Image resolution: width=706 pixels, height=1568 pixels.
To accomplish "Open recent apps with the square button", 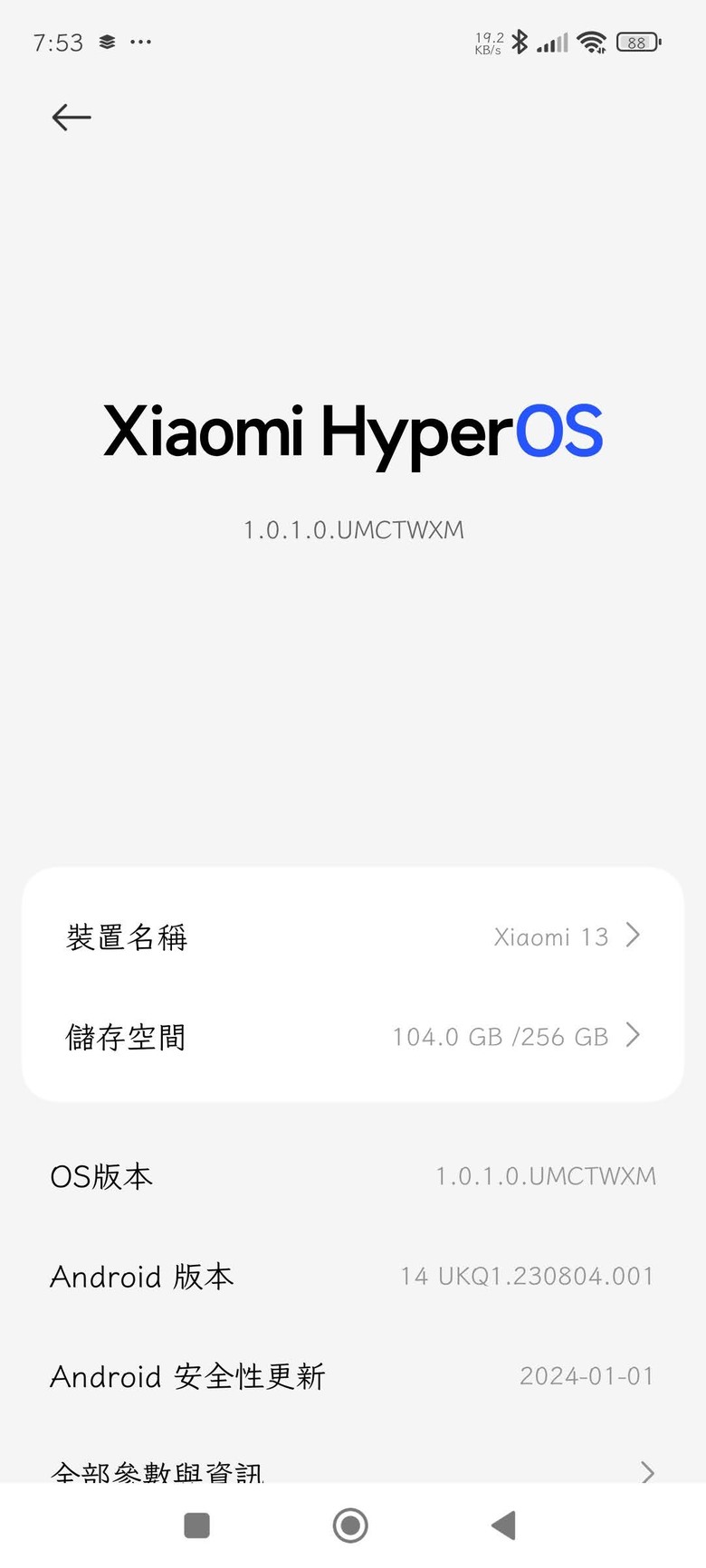I will tap(196, 1525).
